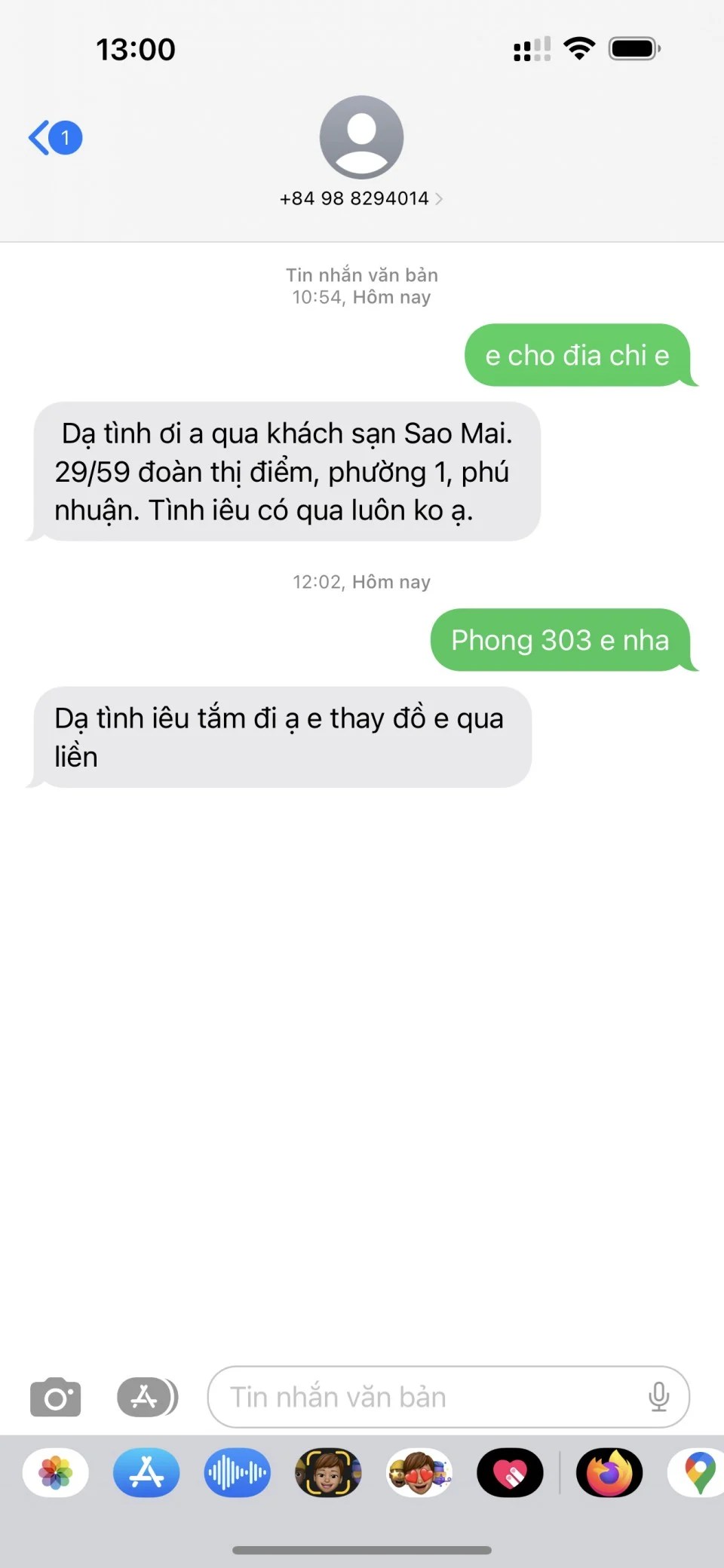The height and width of the screenshot is (1568, 724).
Task: Open the Memoji app
Action: (x=328, y=1472)
